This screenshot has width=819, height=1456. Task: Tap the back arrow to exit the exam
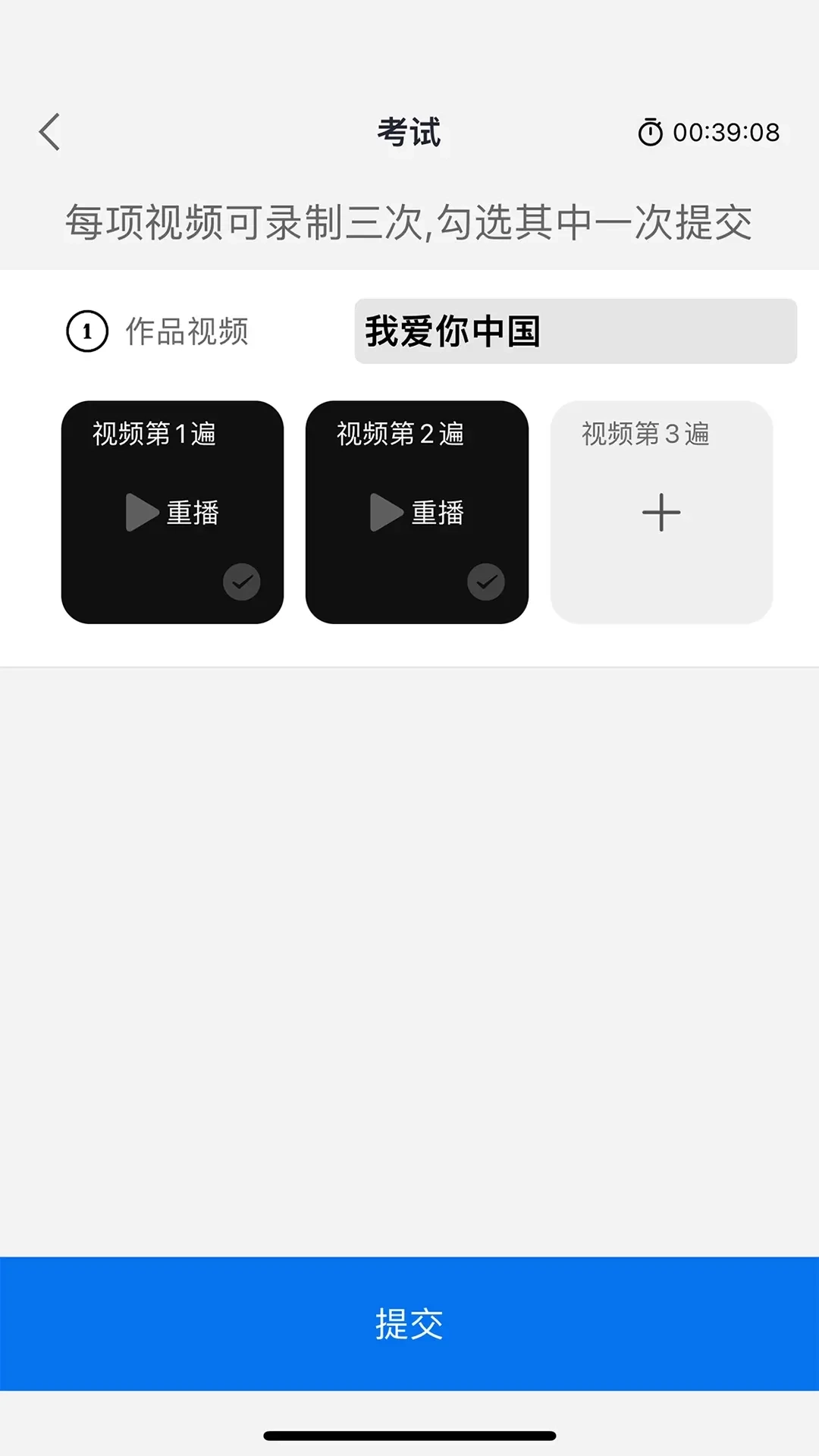click(x=49, y=130)
